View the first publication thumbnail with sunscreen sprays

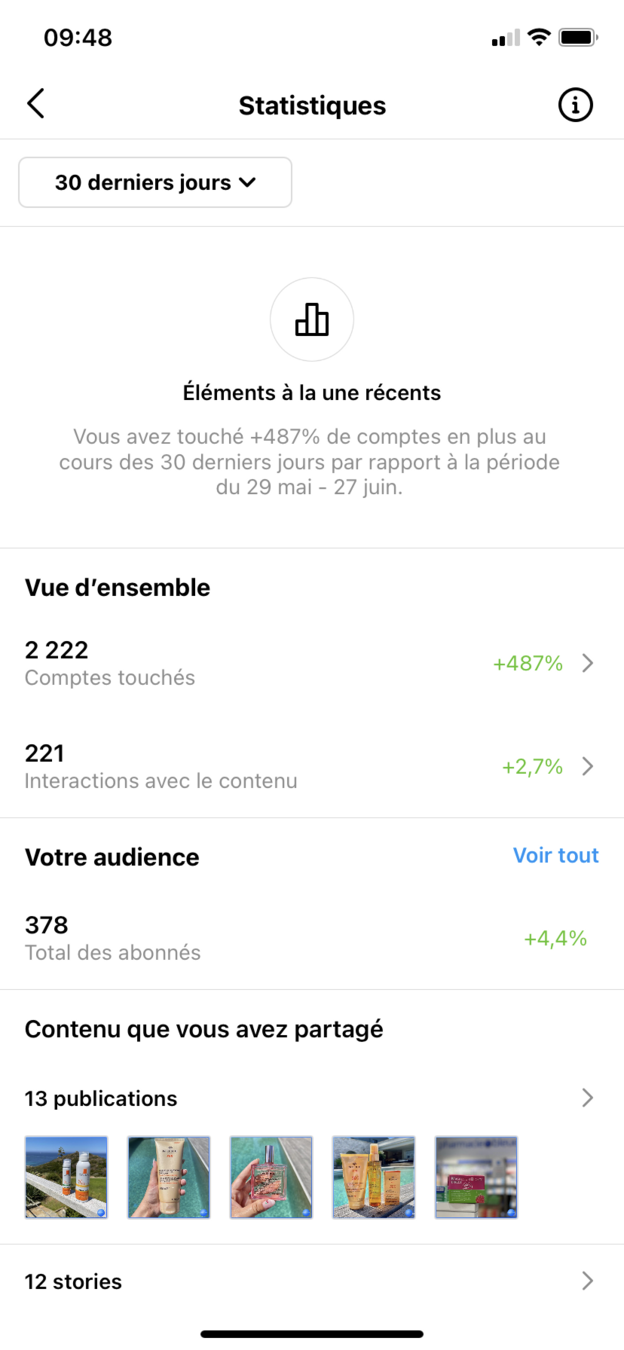66,1177
